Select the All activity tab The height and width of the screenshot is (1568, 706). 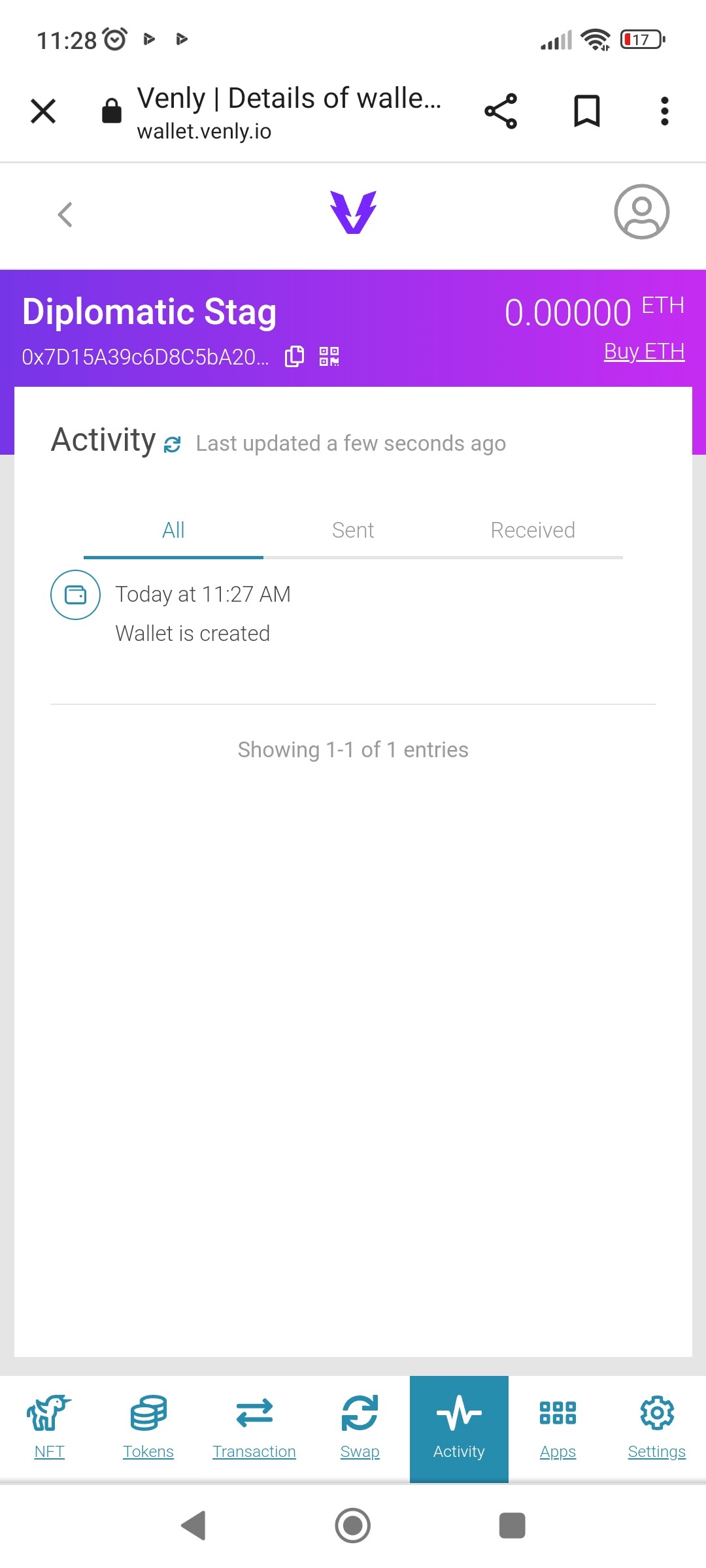[173, 531]
